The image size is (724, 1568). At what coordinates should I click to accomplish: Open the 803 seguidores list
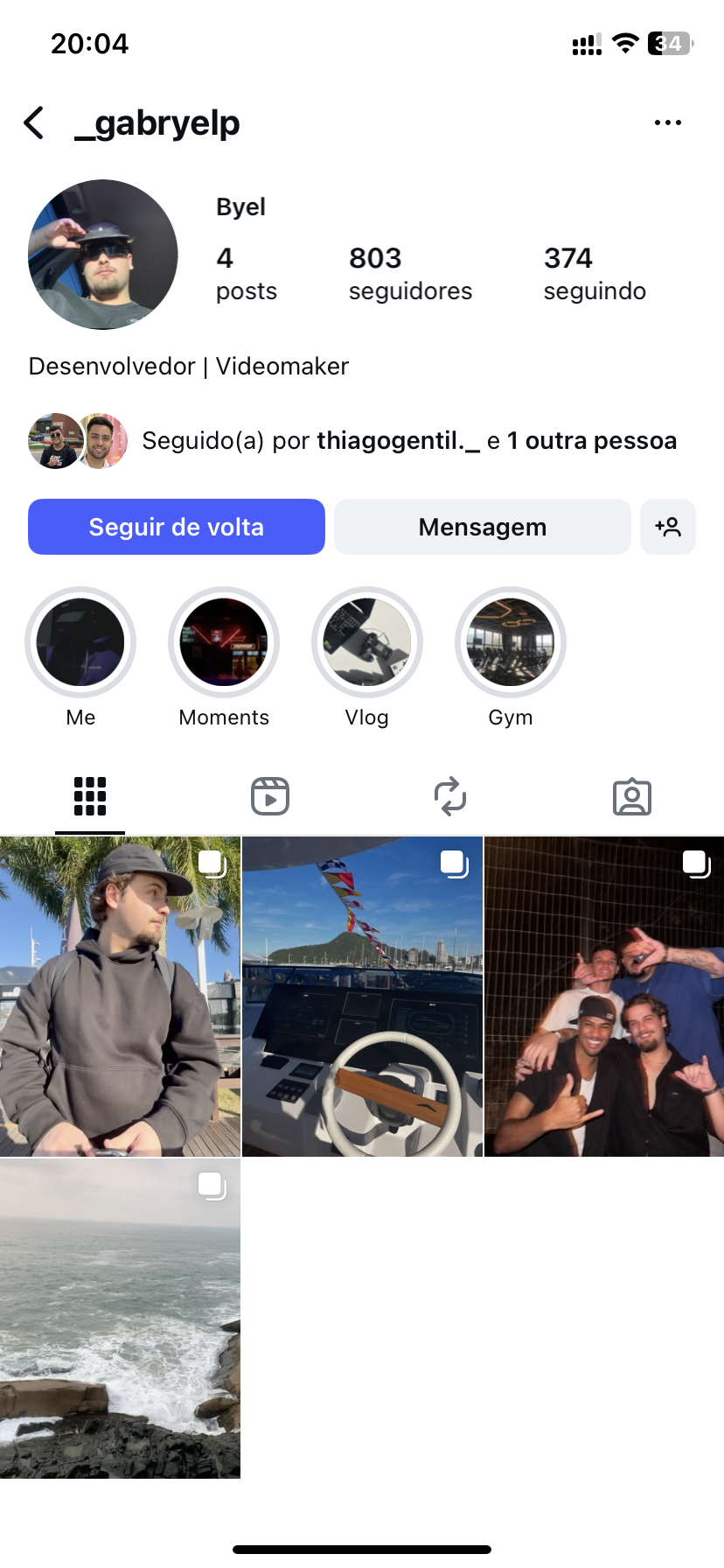pyautogui.click(x=410, y=273)
